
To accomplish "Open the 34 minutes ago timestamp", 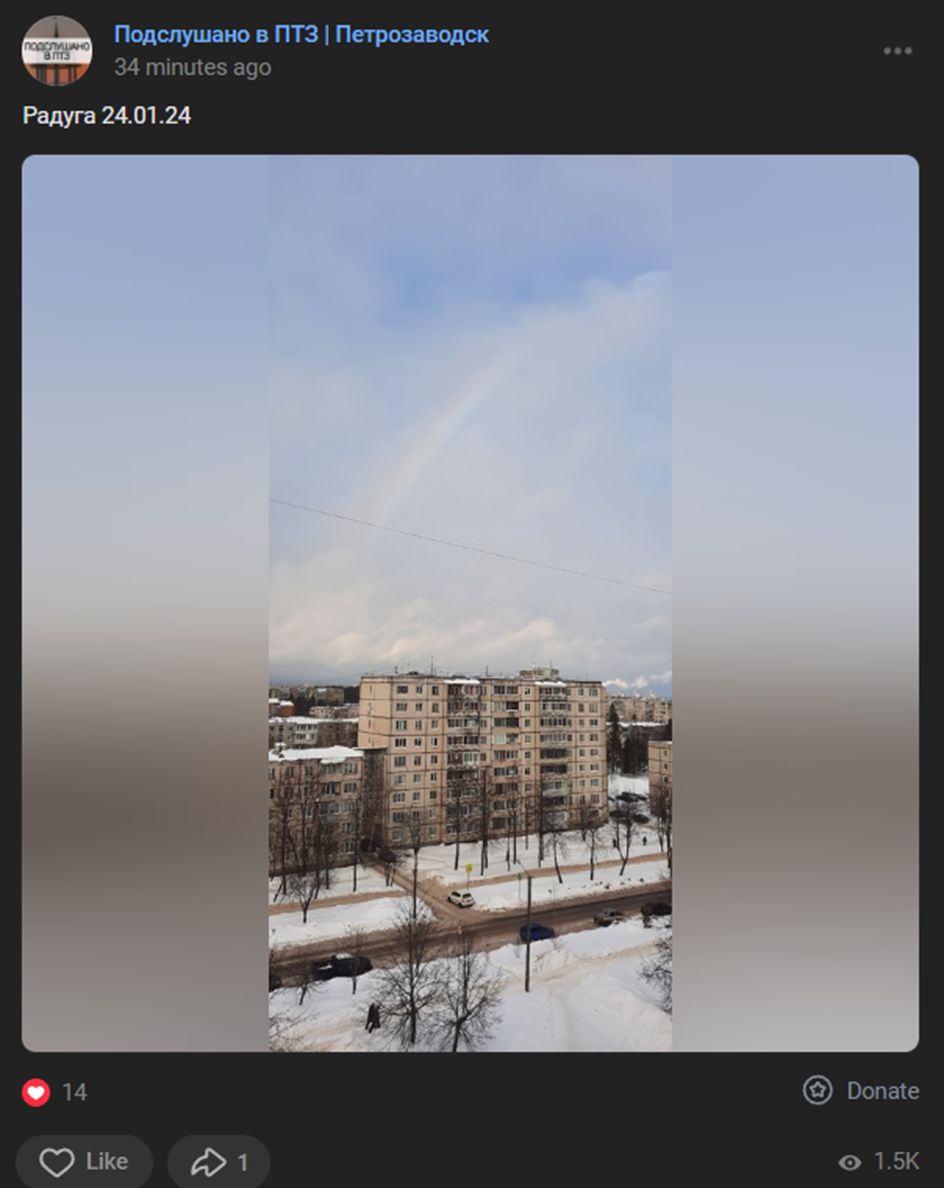I will tap(192, 67).
